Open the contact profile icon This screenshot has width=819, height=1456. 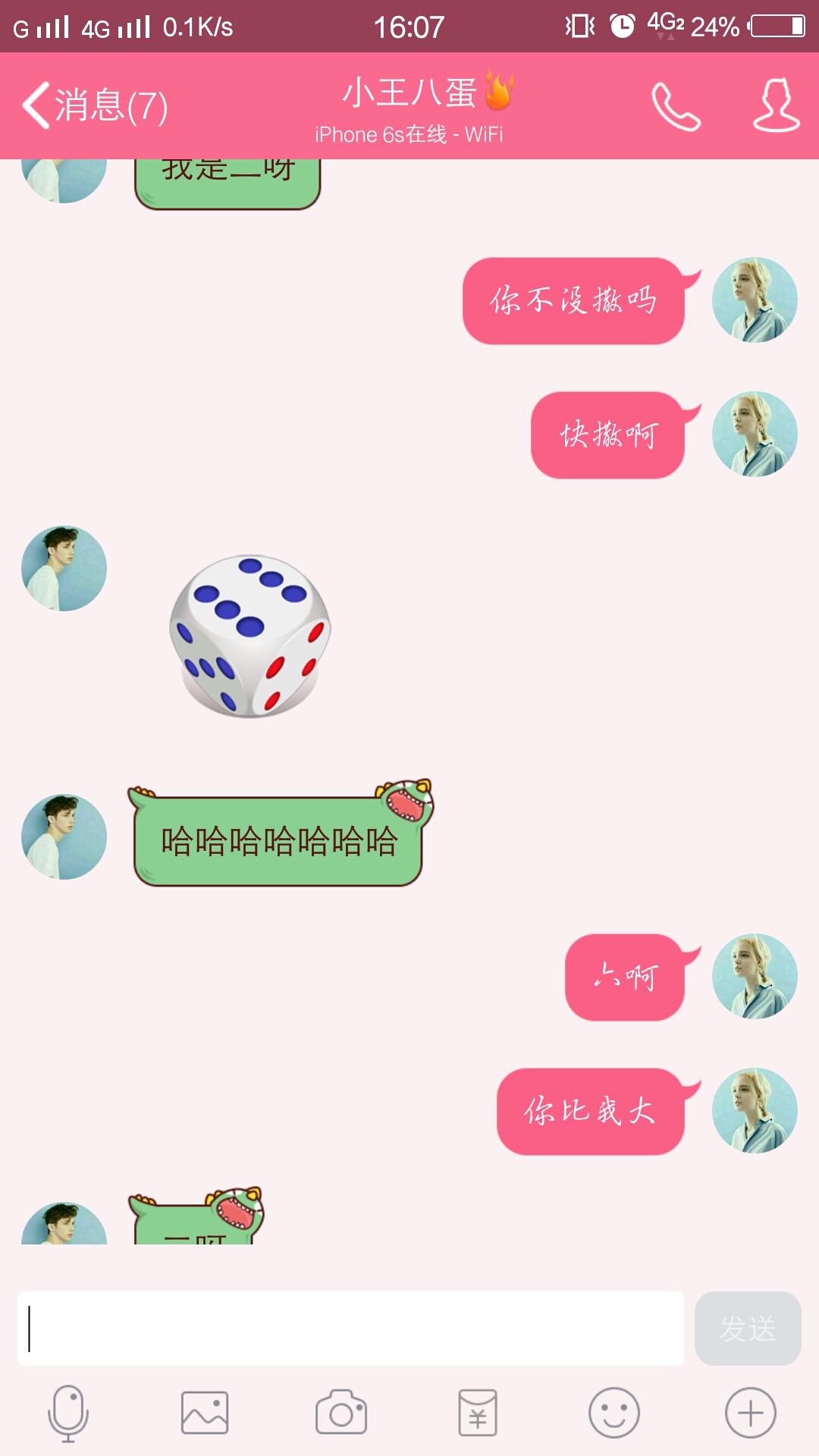click(776, 105)
